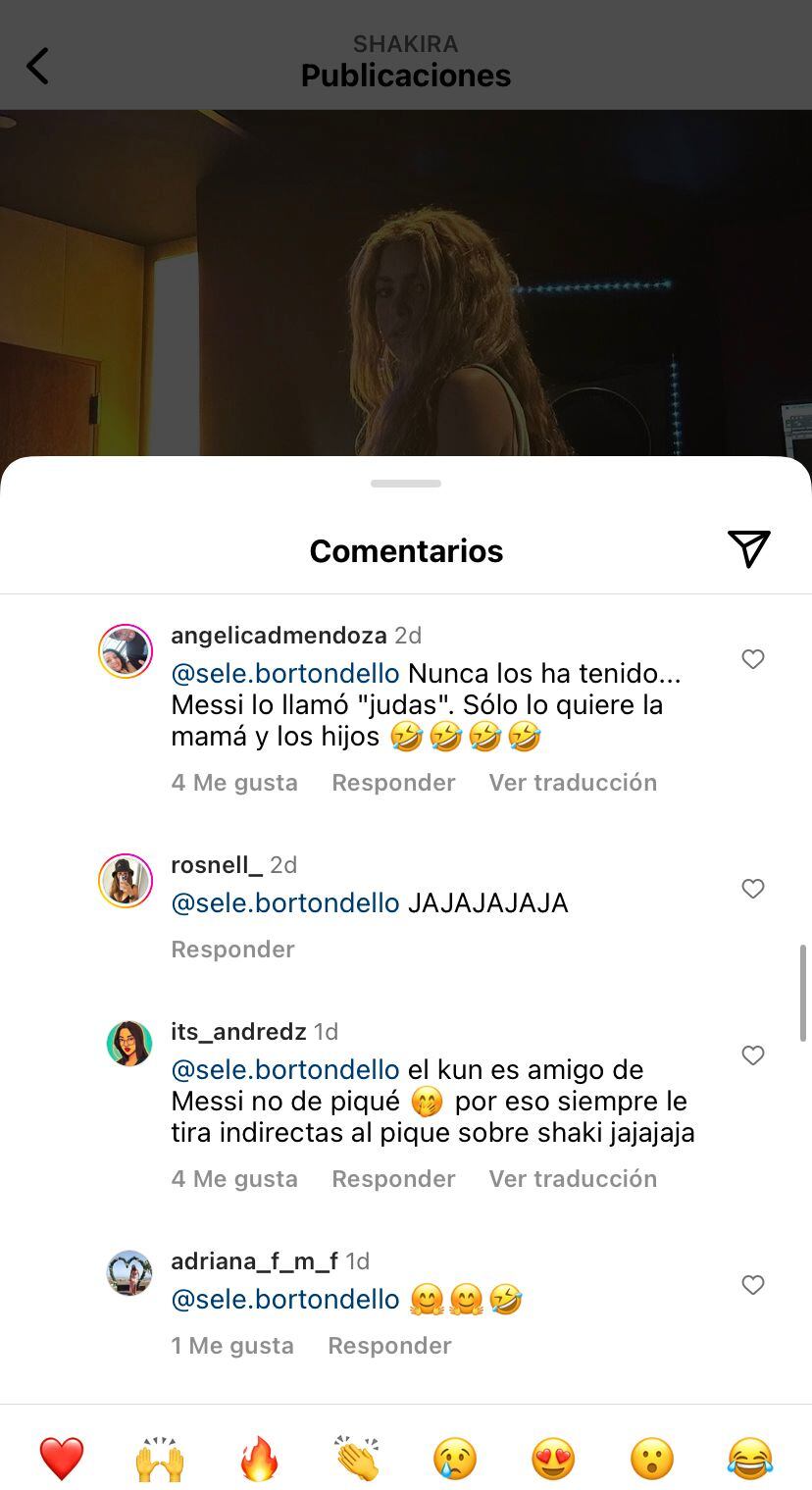Select the sad face quick reaction

tap(455, 1458)
